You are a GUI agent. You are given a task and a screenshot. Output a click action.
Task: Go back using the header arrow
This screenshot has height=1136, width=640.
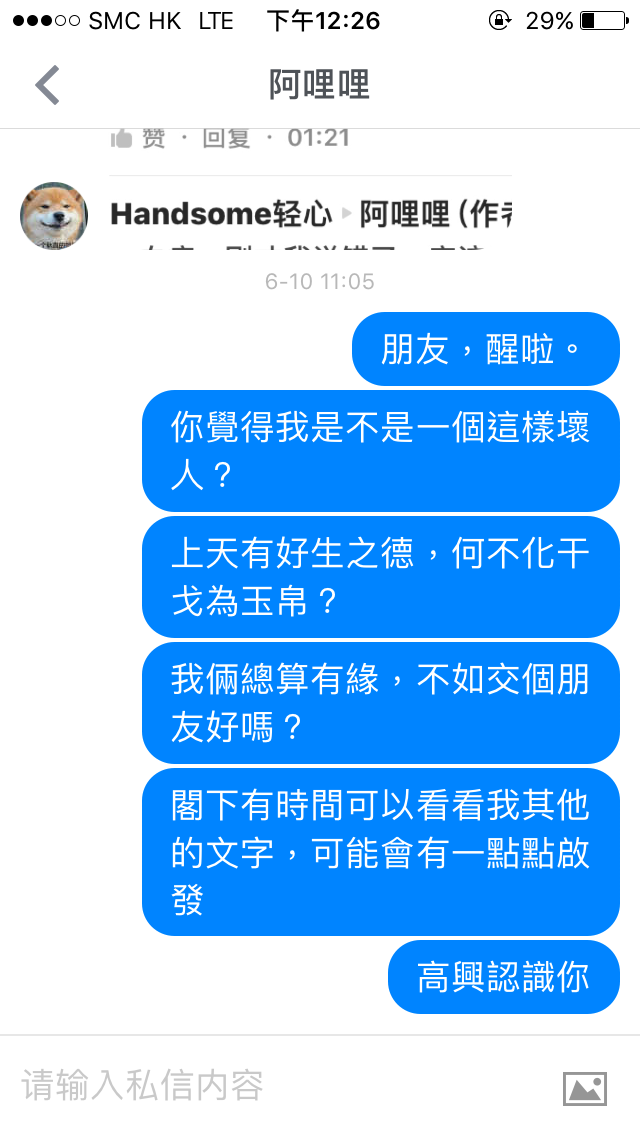[48, 85]
